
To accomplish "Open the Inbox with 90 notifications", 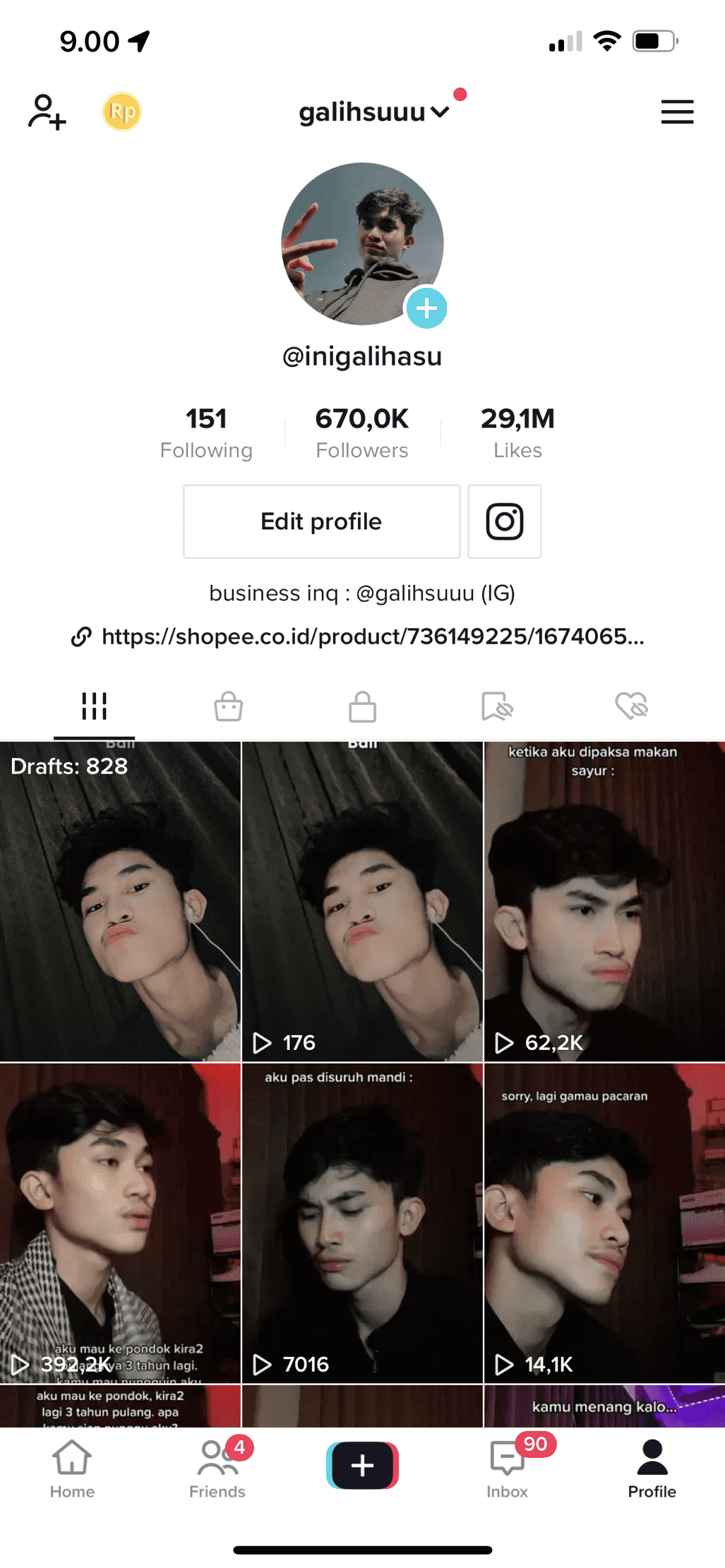I will point(507,1469).
